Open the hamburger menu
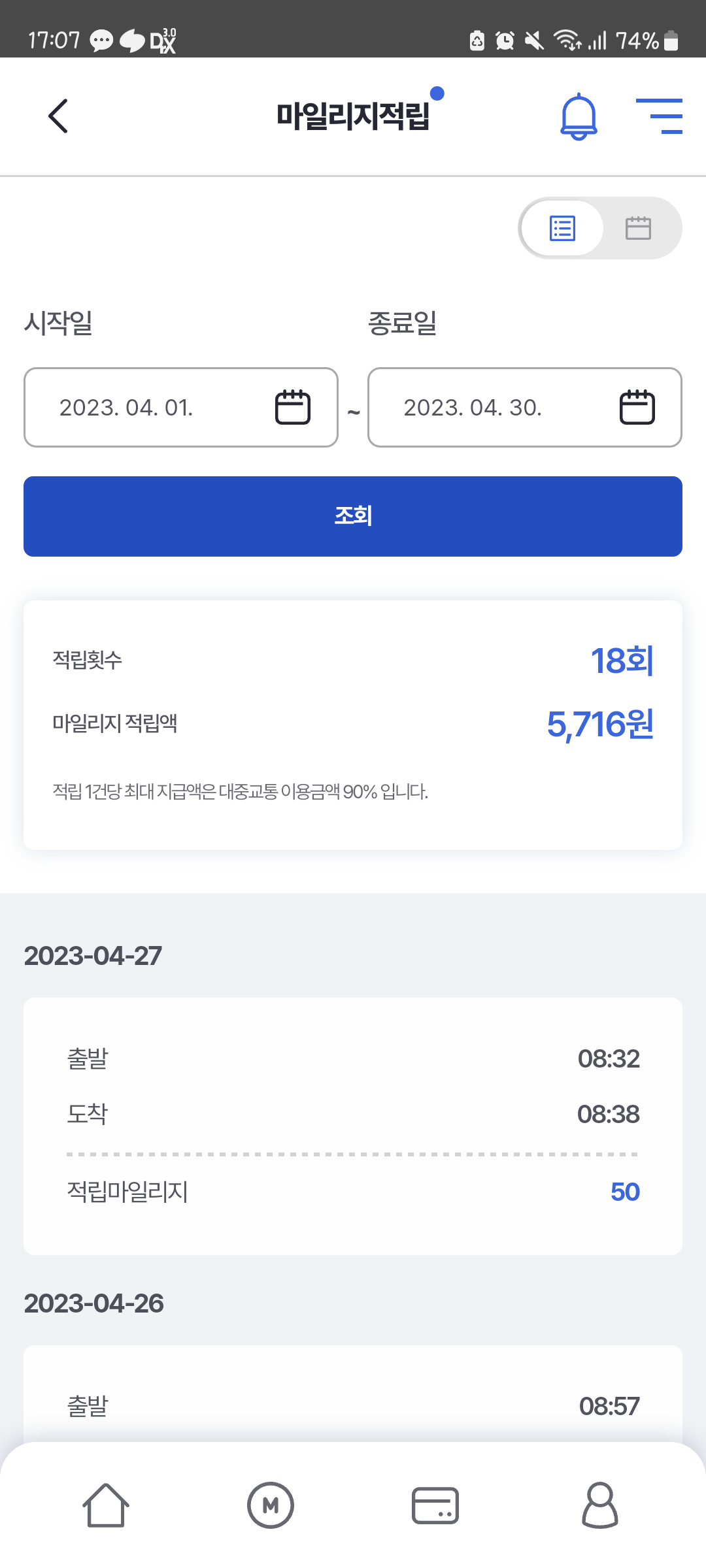This screenshot has width=706, height=1568. point(659,116)
